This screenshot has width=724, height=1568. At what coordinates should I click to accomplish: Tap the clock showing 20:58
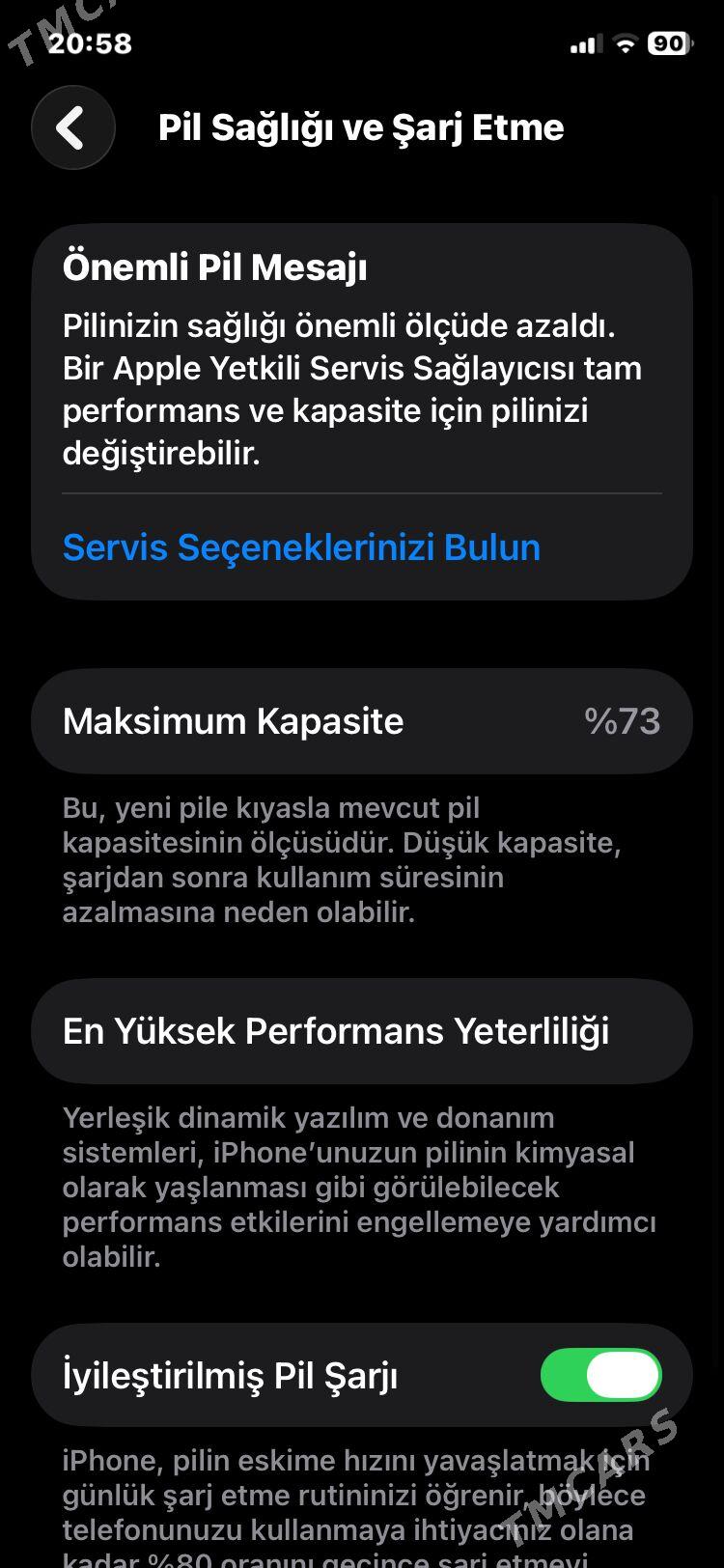(x=82, y=42)
